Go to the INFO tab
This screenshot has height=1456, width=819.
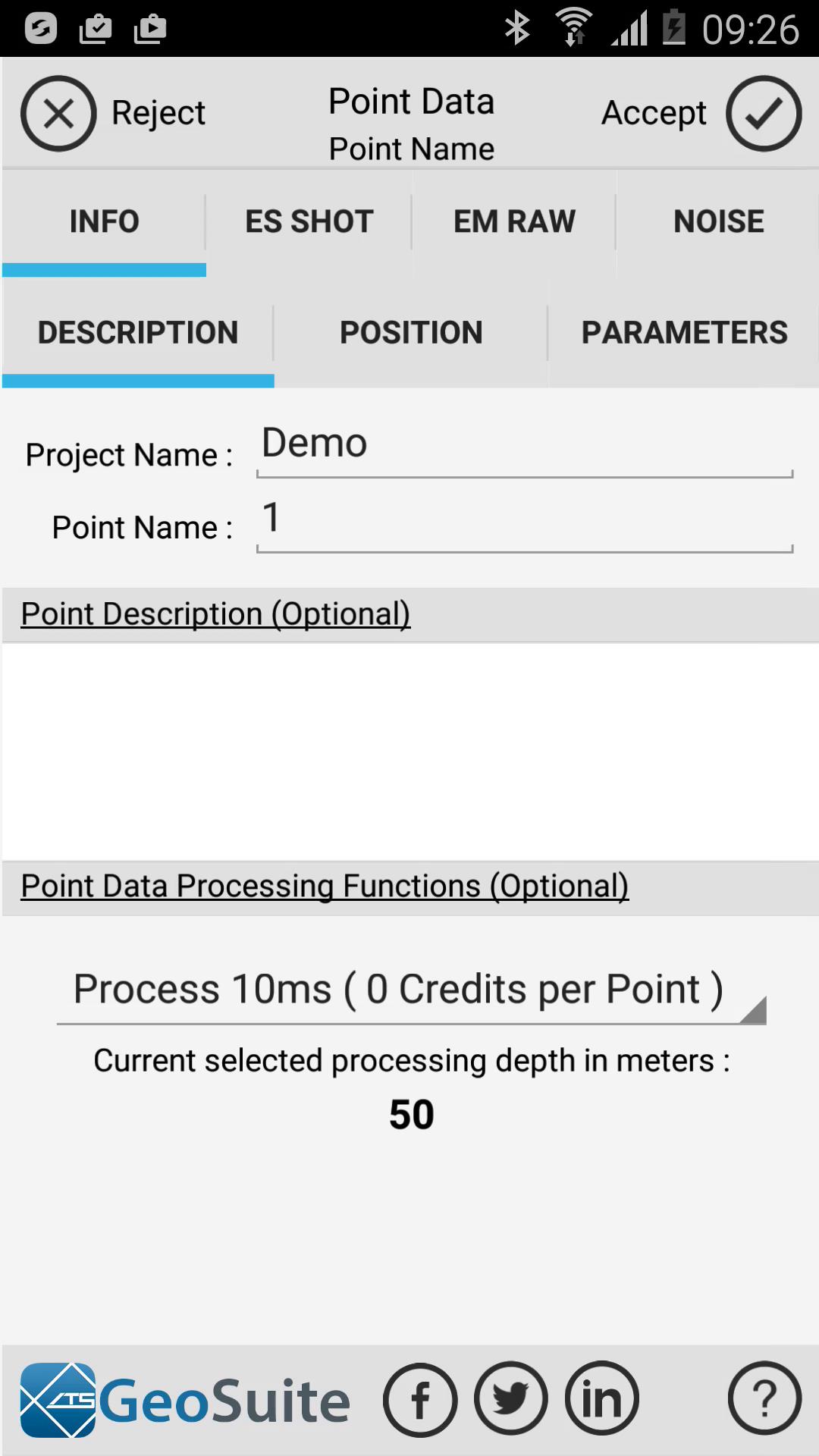[104, 221]
